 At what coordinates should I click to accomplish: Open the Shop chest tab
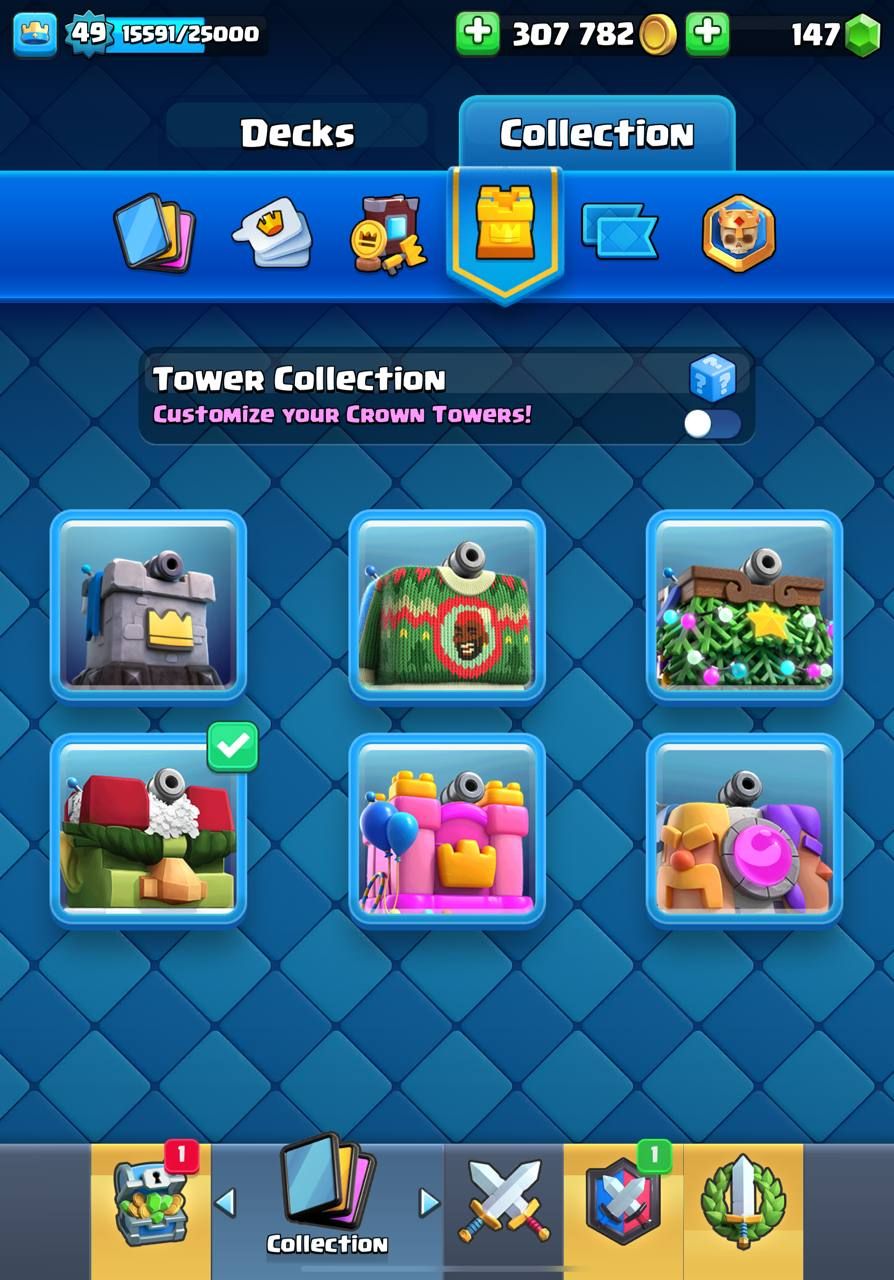pyautogui.click(x=150, y=1204)
